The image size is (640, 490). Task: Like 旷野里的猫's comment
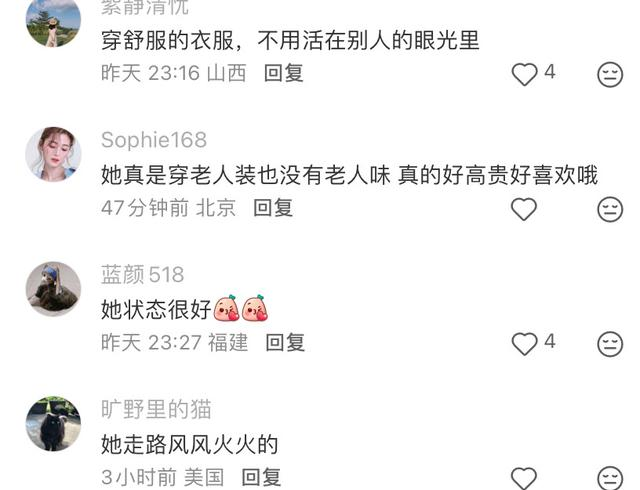click(524, 477)
